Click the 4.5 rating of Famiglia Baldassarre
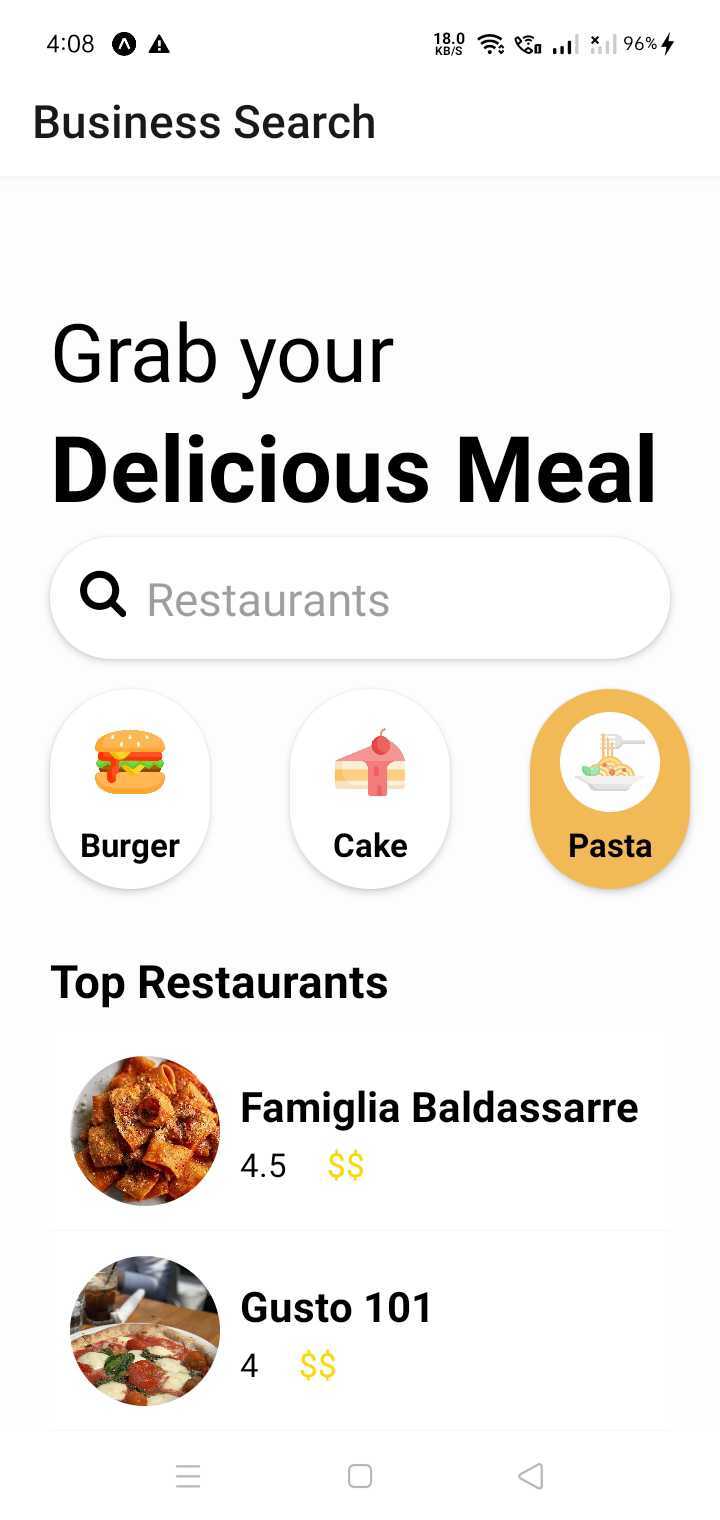720x1520 pixels. (x=262, y=1164)
